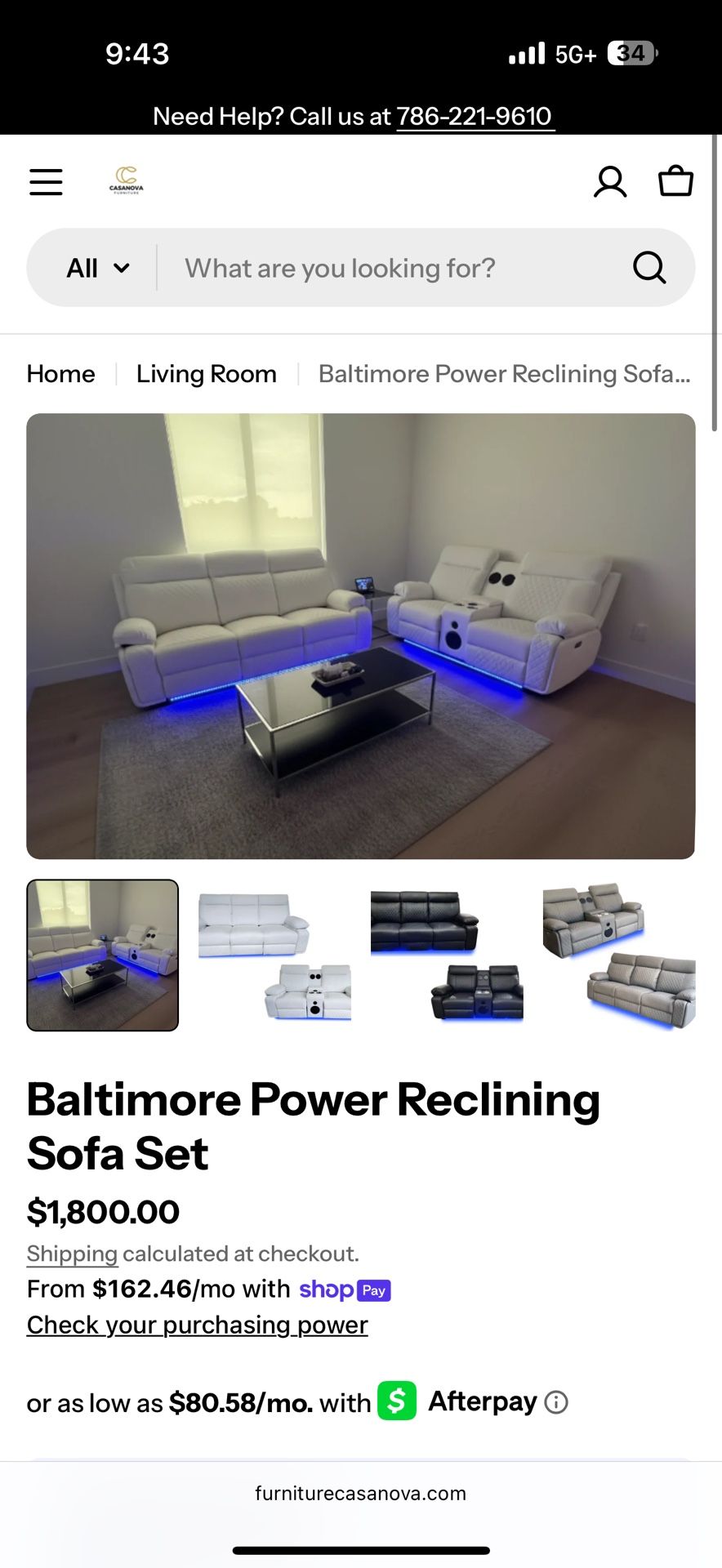Go to the Living Room breadcrumb

tap(206, 374)
